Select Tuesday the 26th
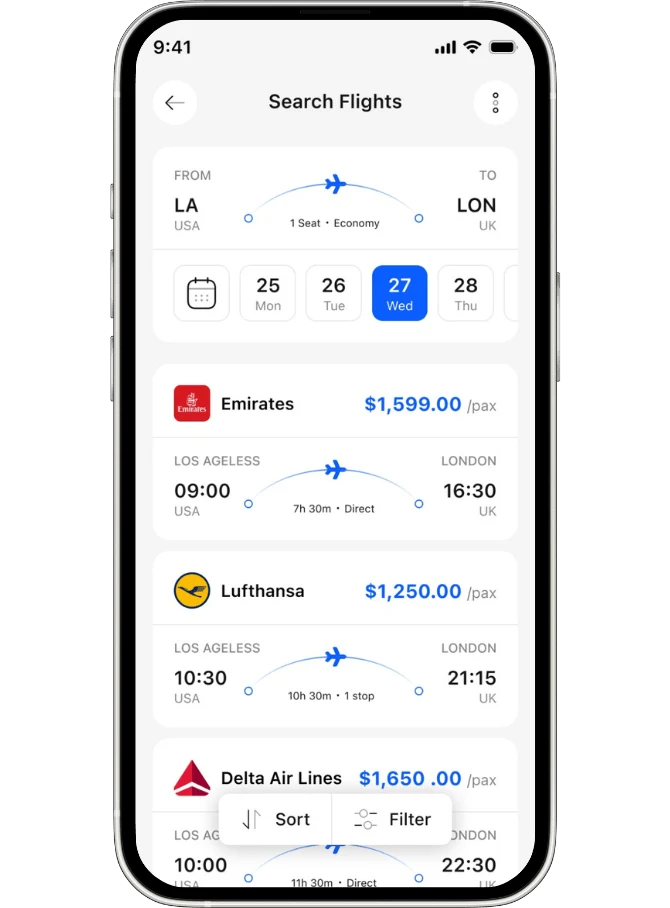 coord(334,293)
